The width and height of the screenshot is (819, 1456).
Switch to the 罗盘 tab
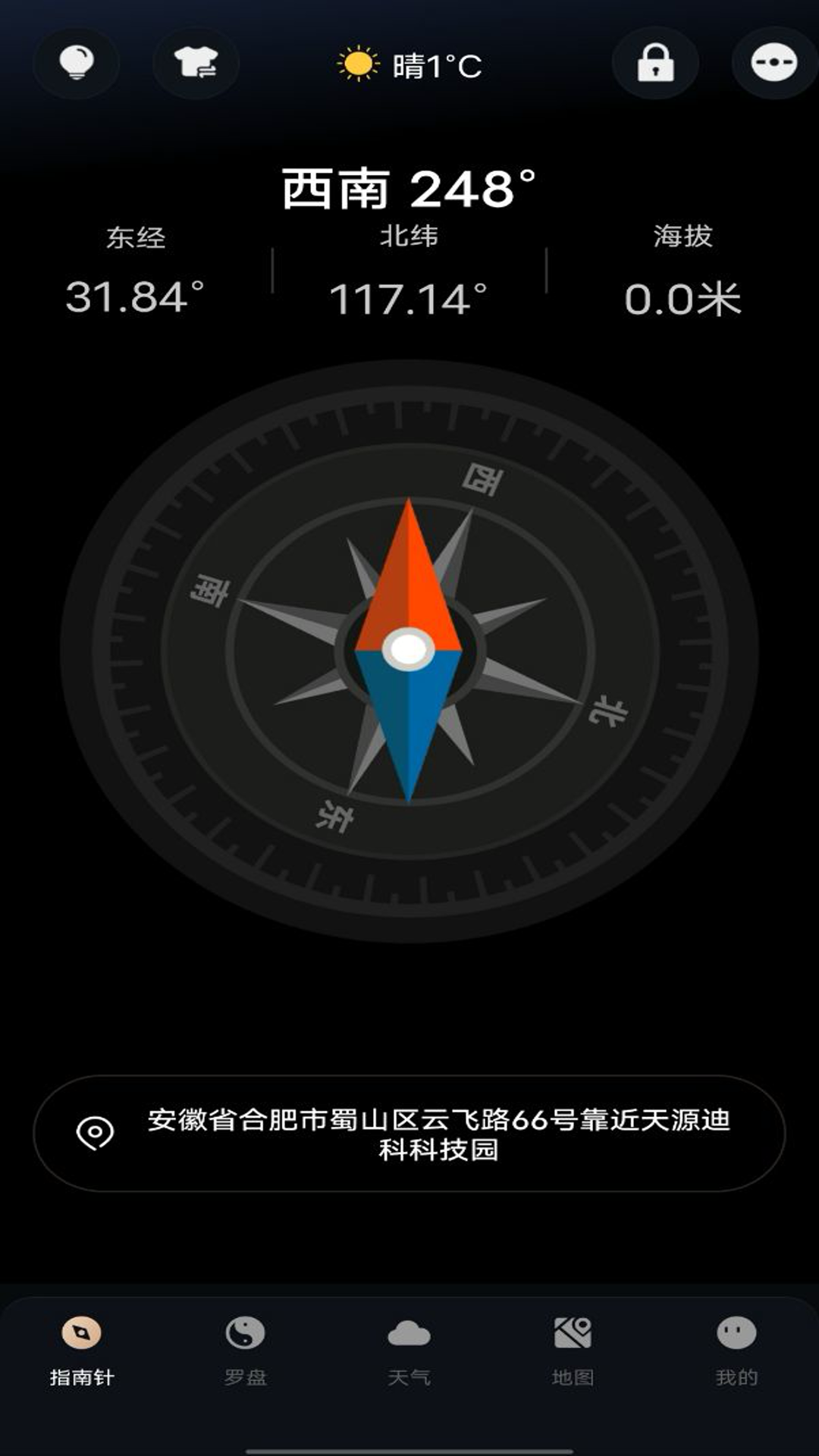coord(246,1357)
